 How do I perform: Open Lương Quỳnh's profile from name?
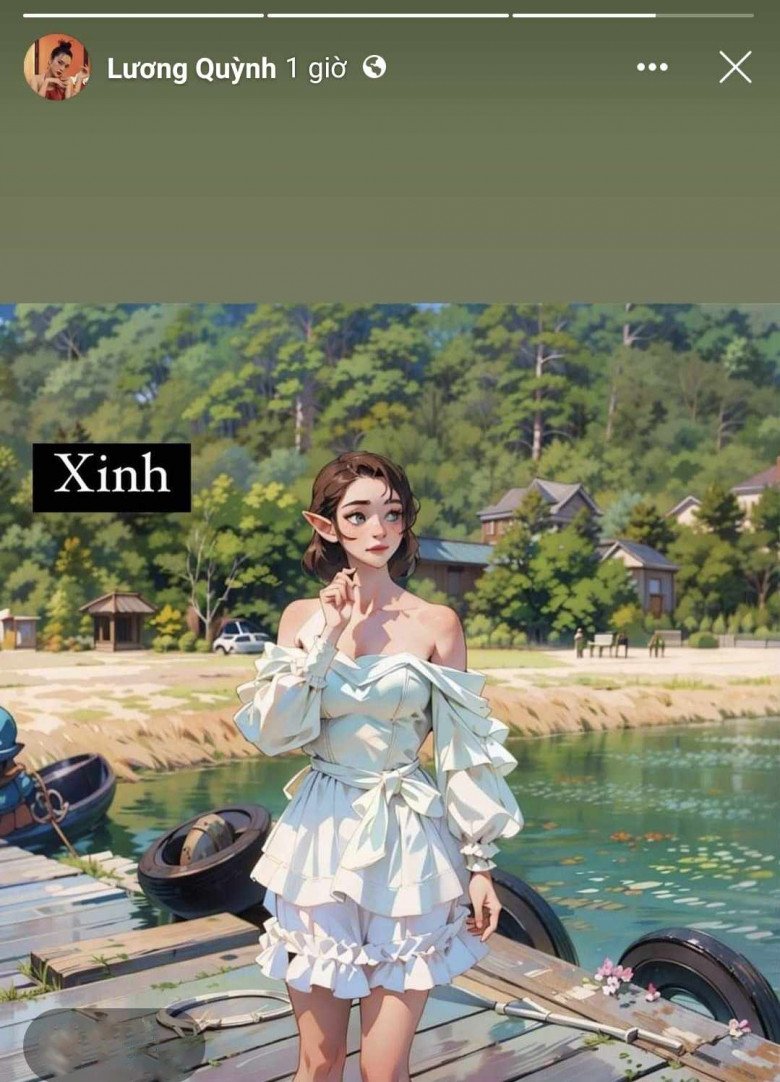pos(191,68)
